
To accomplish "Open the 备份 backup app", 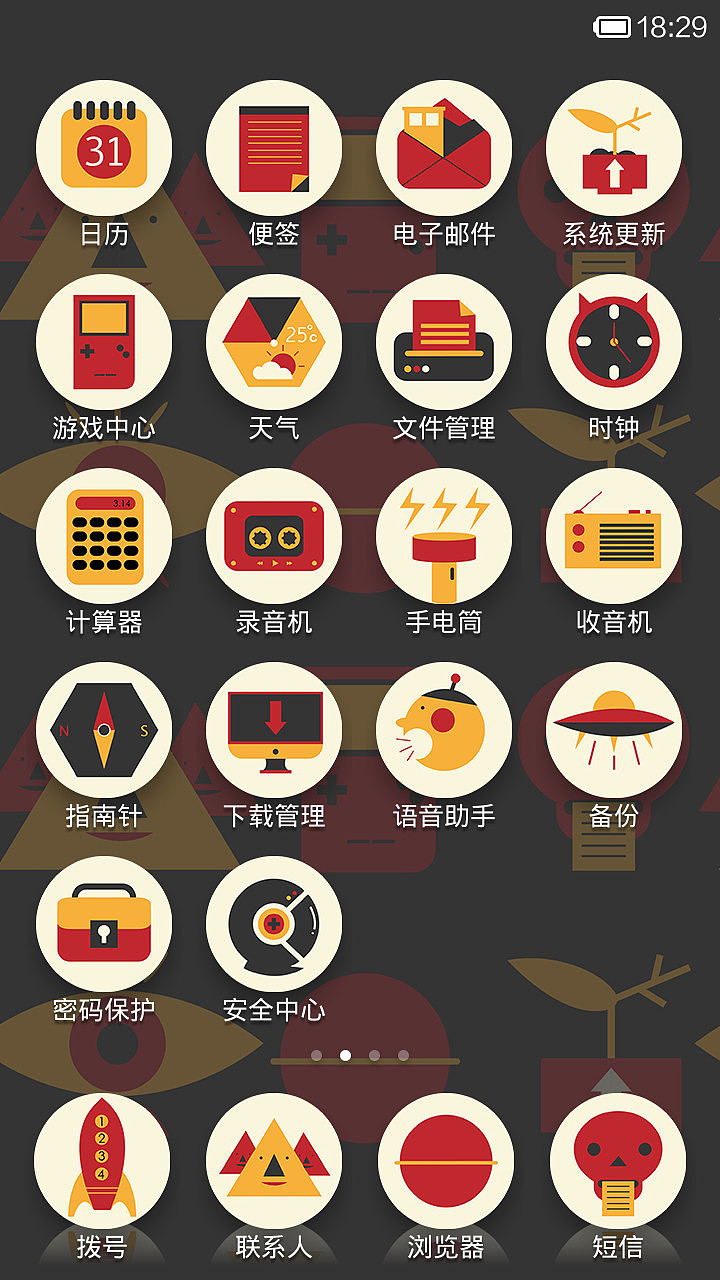I will [x=614, y=730].
